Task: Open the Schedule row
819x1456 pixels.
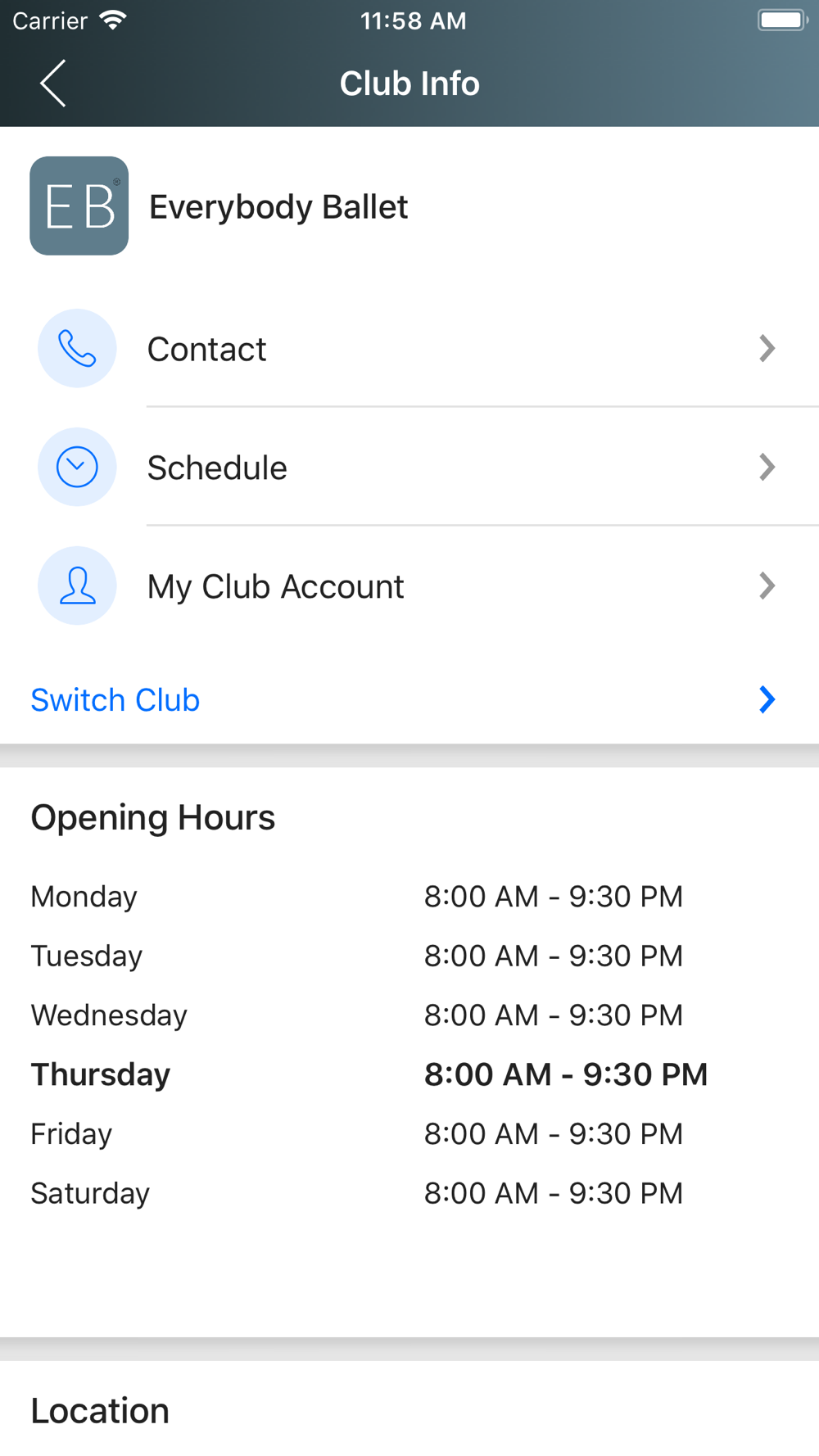Action: tap(409, 468)
